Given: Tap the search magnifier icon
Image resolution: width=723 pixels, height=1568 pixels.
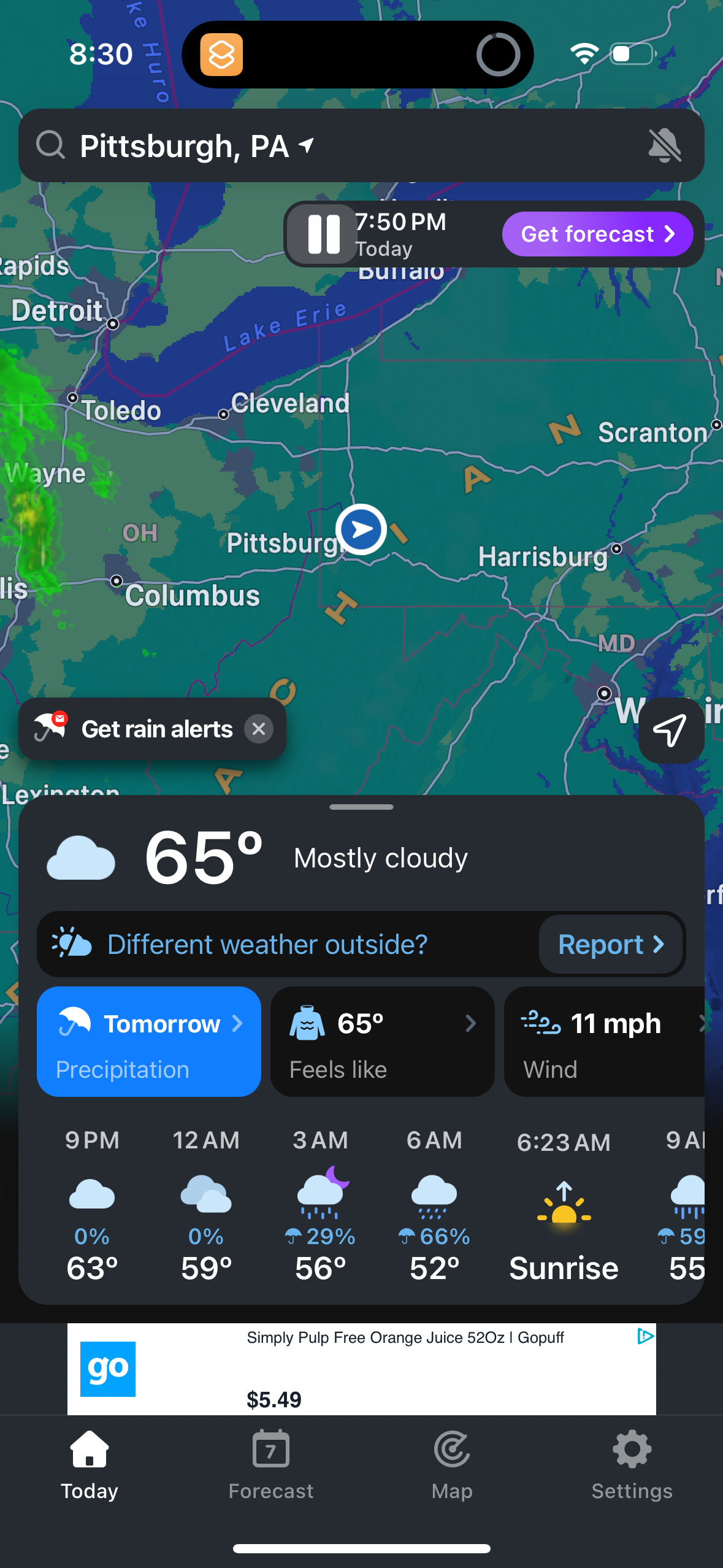Looking at the screenshot, I should (52, 145).
